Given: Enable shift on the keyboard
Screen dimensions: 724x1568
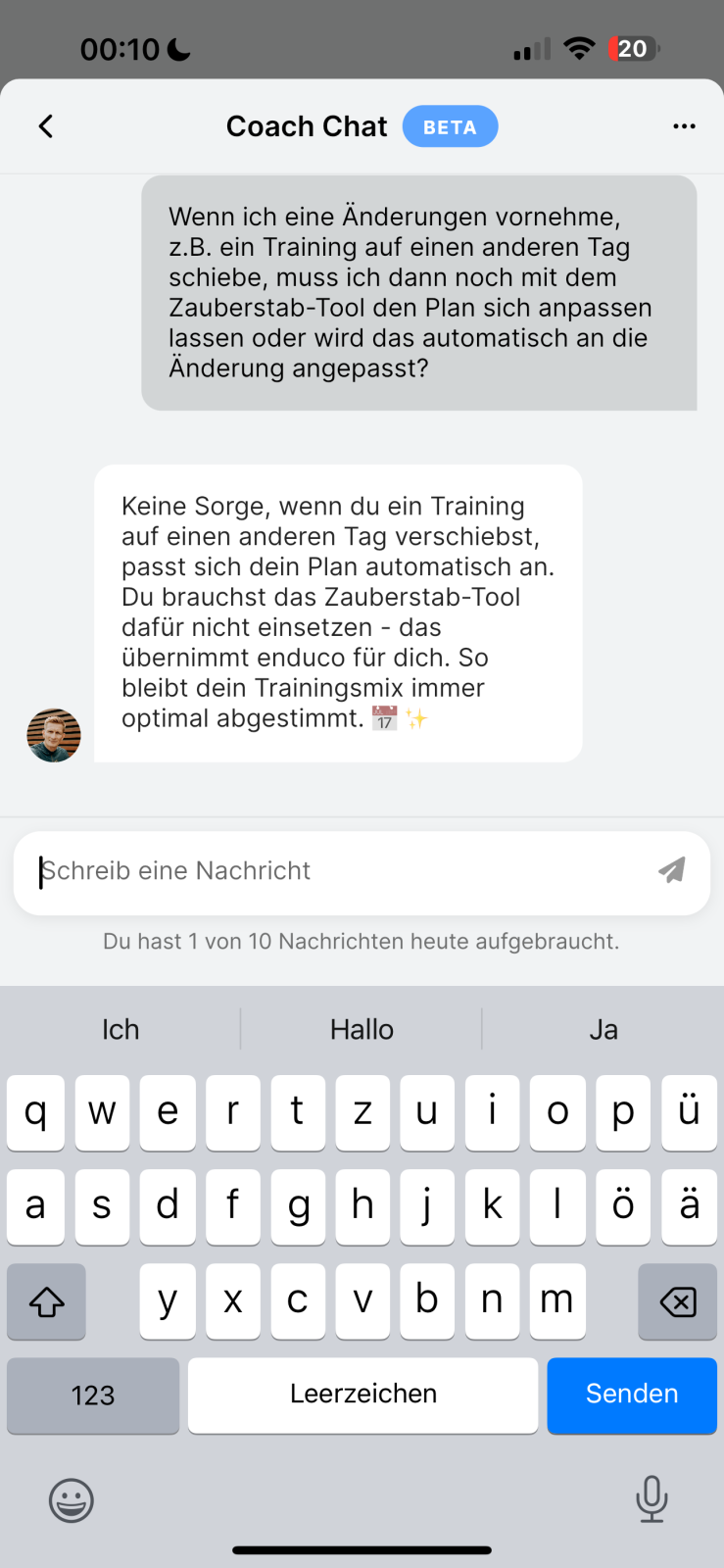Looking at the screenshot, I should pos(46,1301).
